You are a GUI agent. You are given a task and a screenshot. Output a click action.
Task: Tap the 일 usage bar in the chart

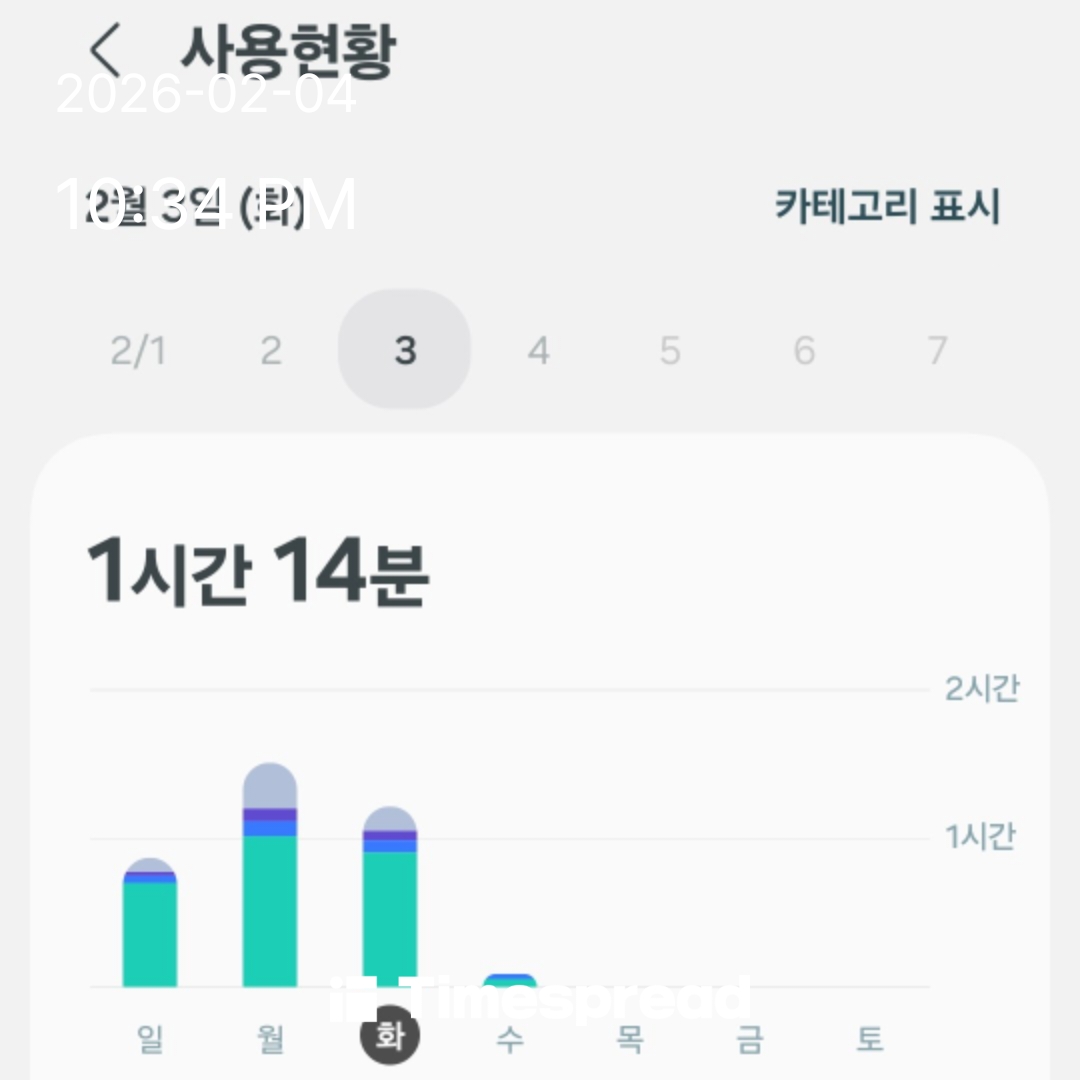pyautogui.click(x=150, y=925)
